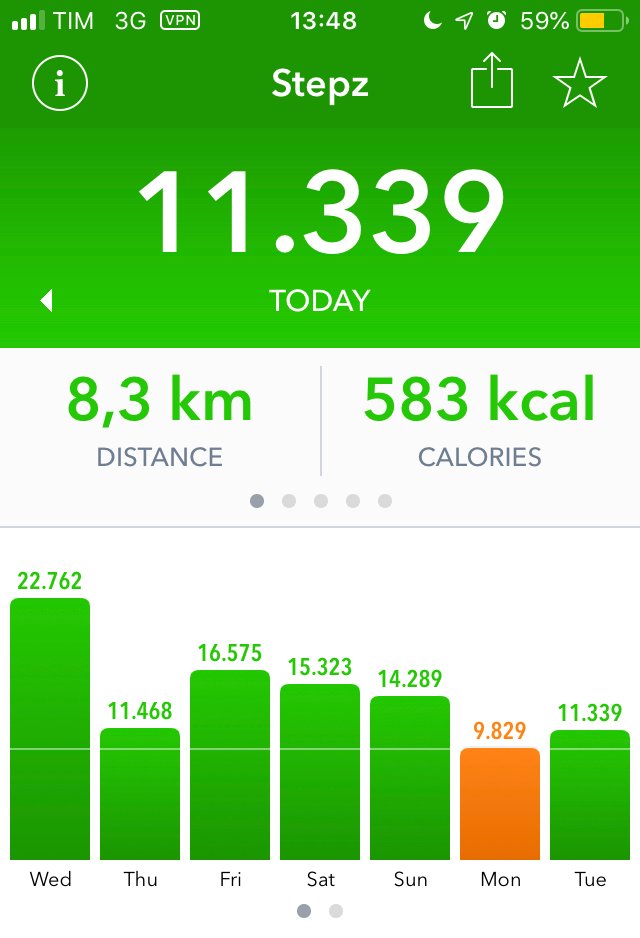Select Friday's 16.575 steps bar

pos(230,765)
